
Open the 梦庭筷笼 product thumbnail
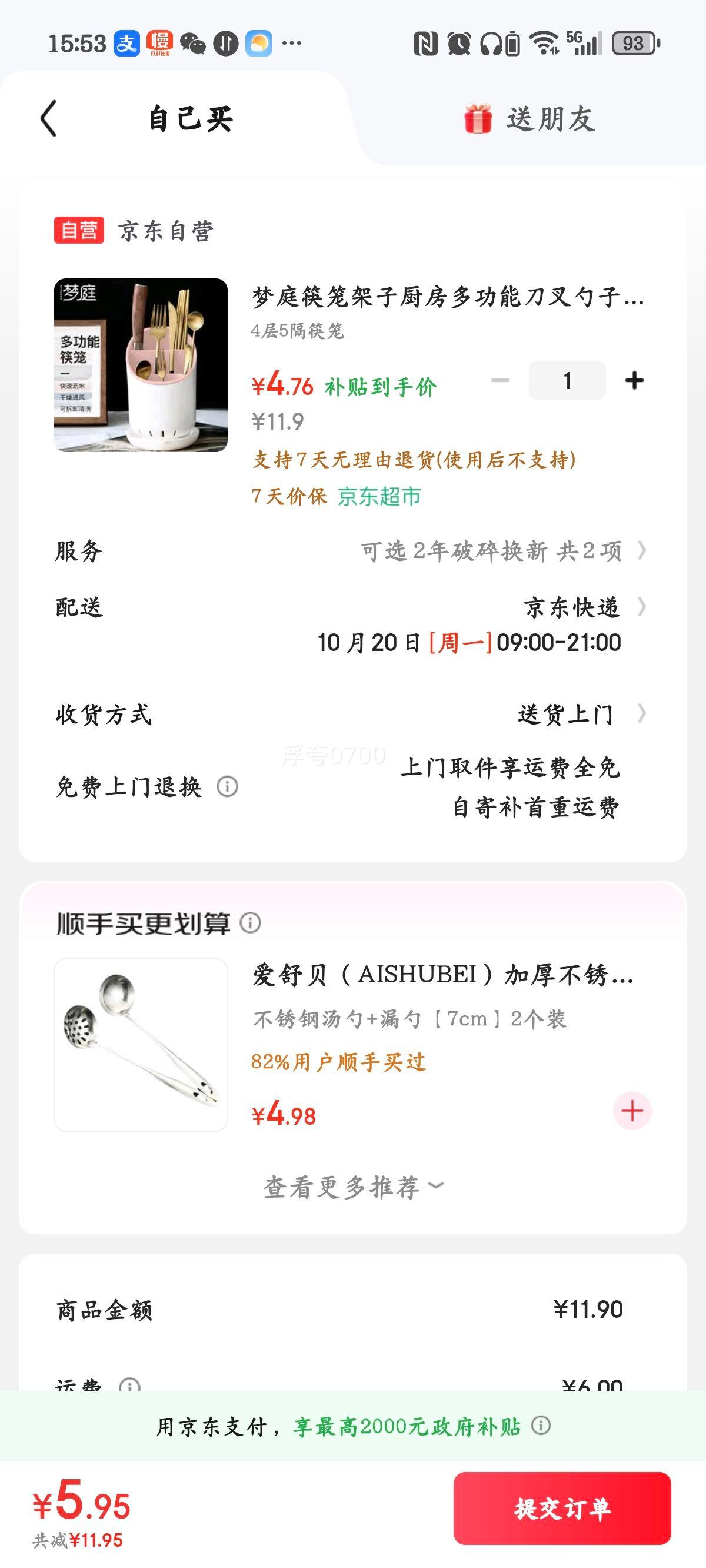point(141,365)
